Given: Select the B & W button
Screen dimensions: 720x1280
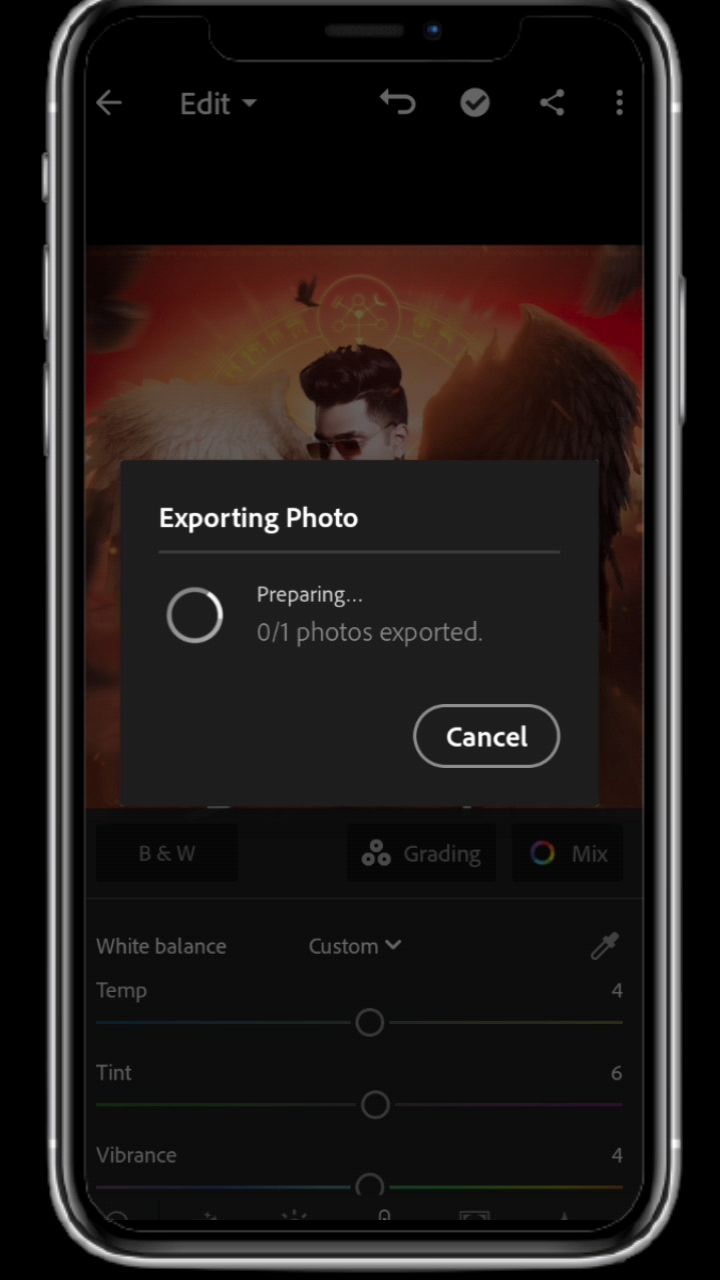Looking at the screenshot, I should point(167,853).
